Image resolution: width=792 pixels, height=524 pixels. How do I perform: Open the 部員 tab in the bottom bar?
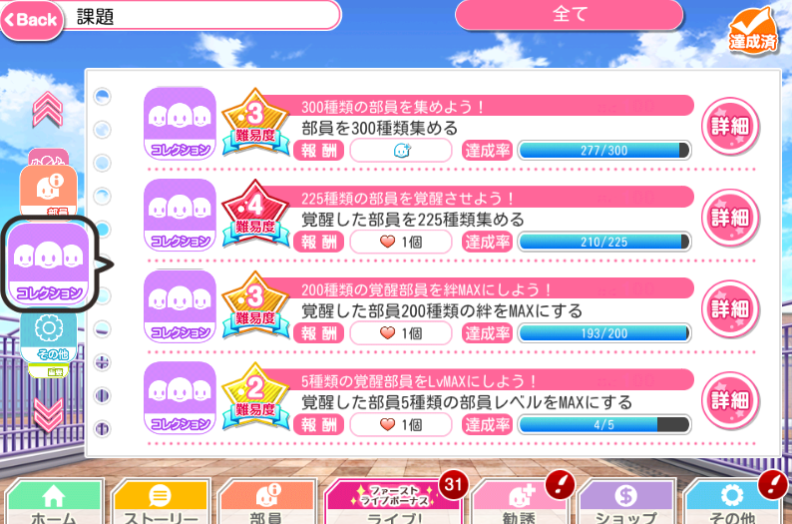click(267, 503)
